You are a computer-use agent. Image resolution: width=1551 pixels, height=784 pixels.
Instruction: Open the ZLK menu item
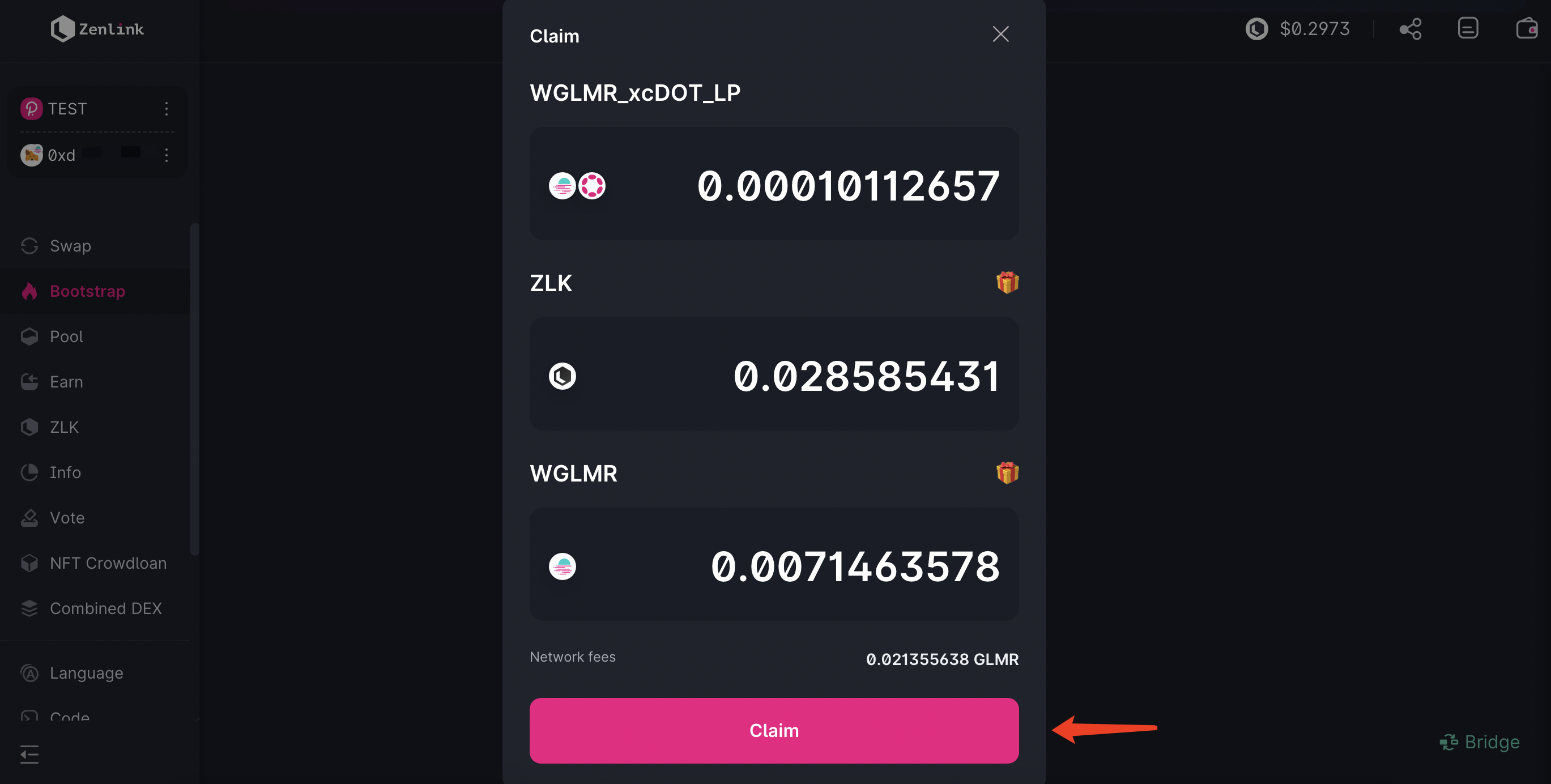tap(64, 427)
